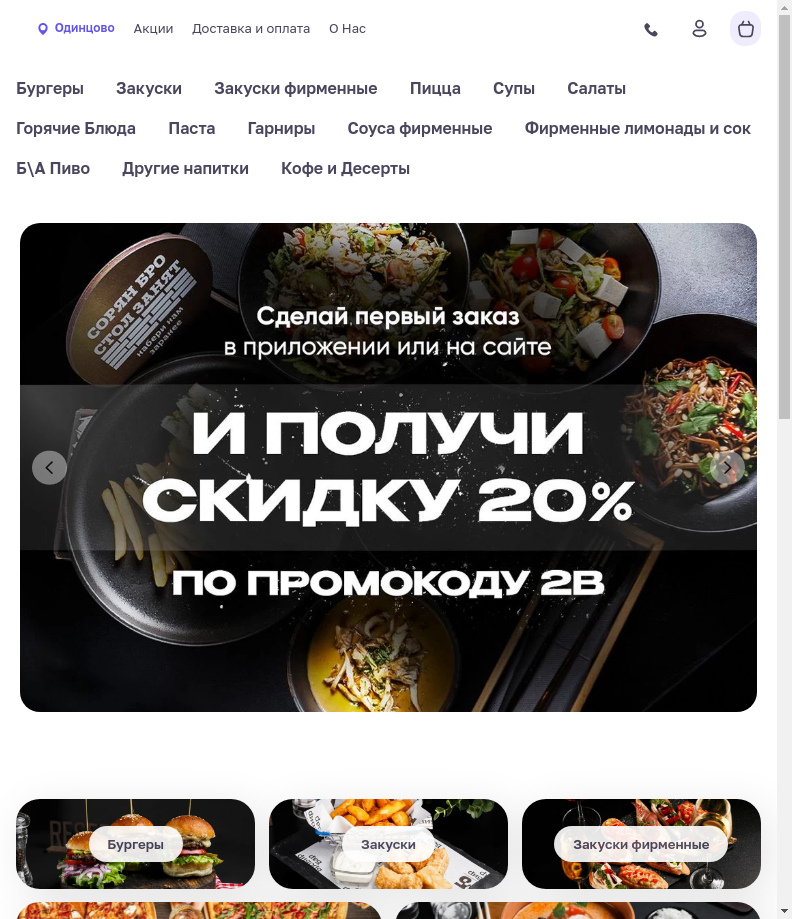The image size is (792, 919).
Task: Open the Гарниры category
Action: coord(281,128)
